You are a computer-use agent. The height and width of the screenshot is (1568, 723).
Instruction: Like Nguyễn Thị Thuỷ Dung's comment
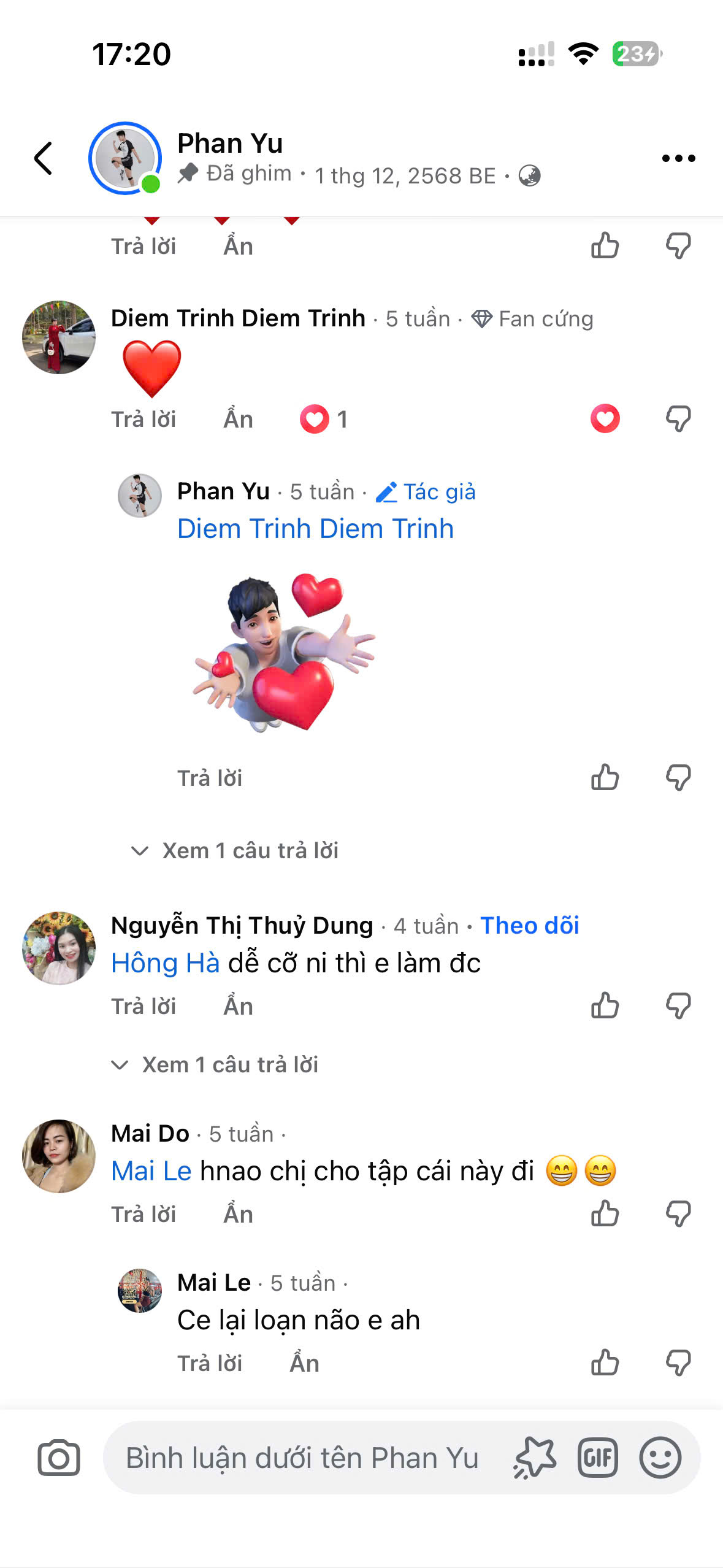point(605,1006)
